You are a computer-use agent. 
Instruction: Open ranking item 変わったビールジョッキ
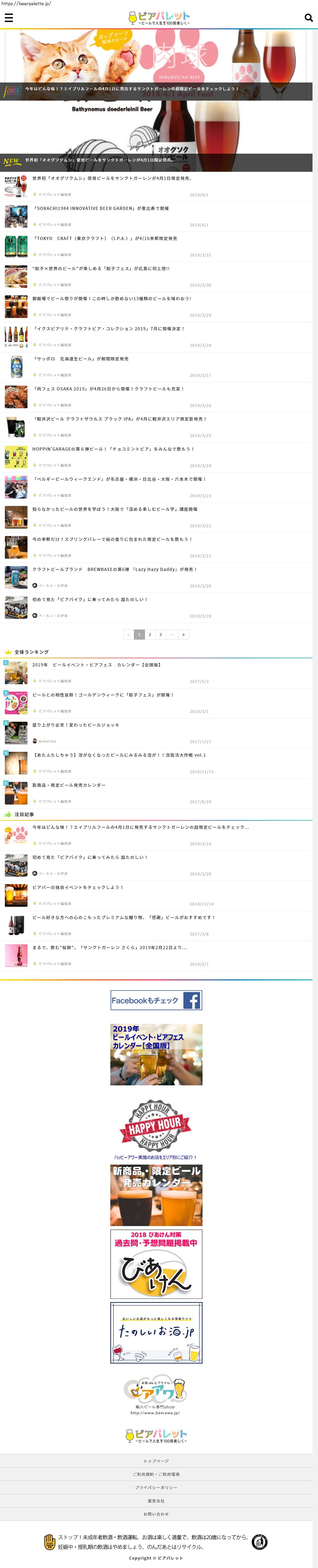coord(76,726)
